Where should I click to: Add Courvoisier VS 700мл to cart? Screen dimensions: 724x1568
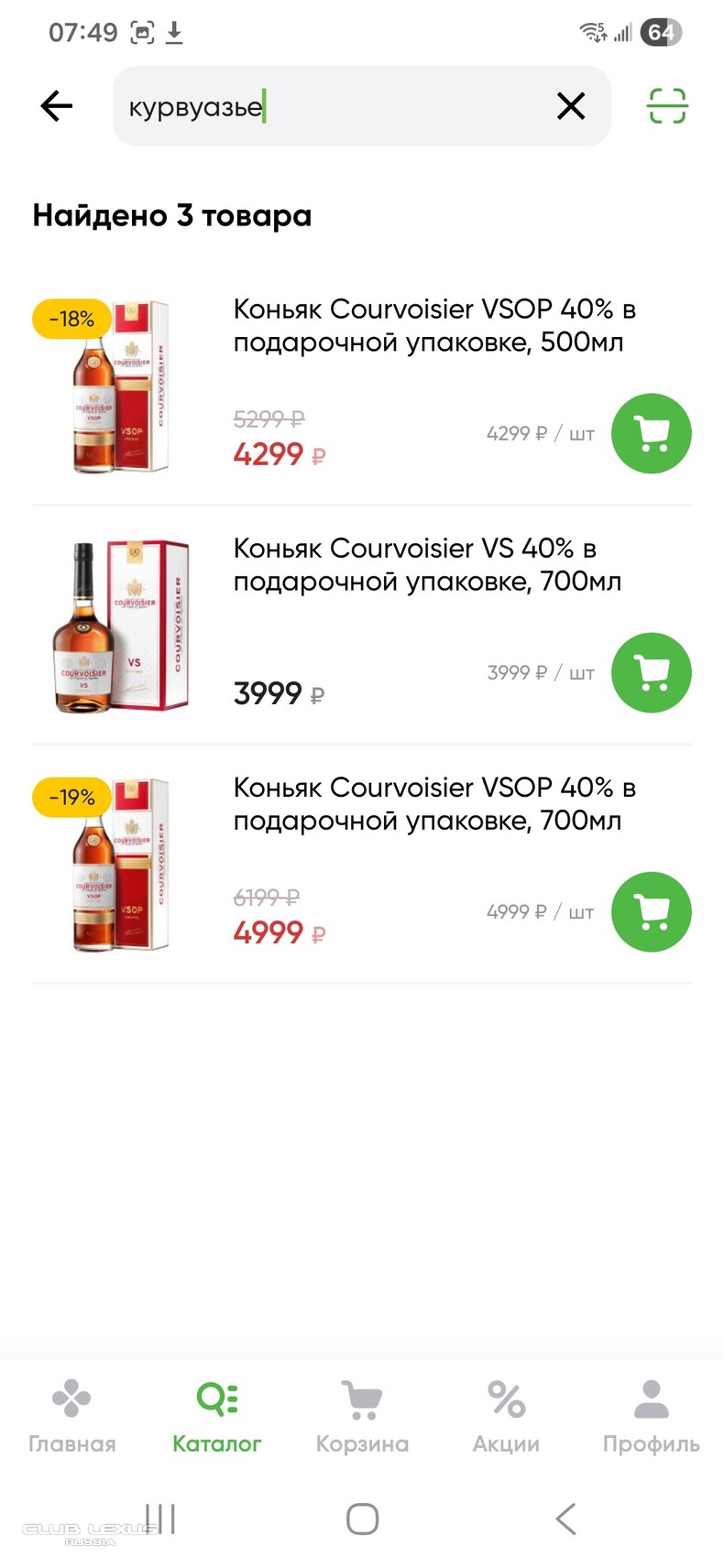tap(651, 672)
